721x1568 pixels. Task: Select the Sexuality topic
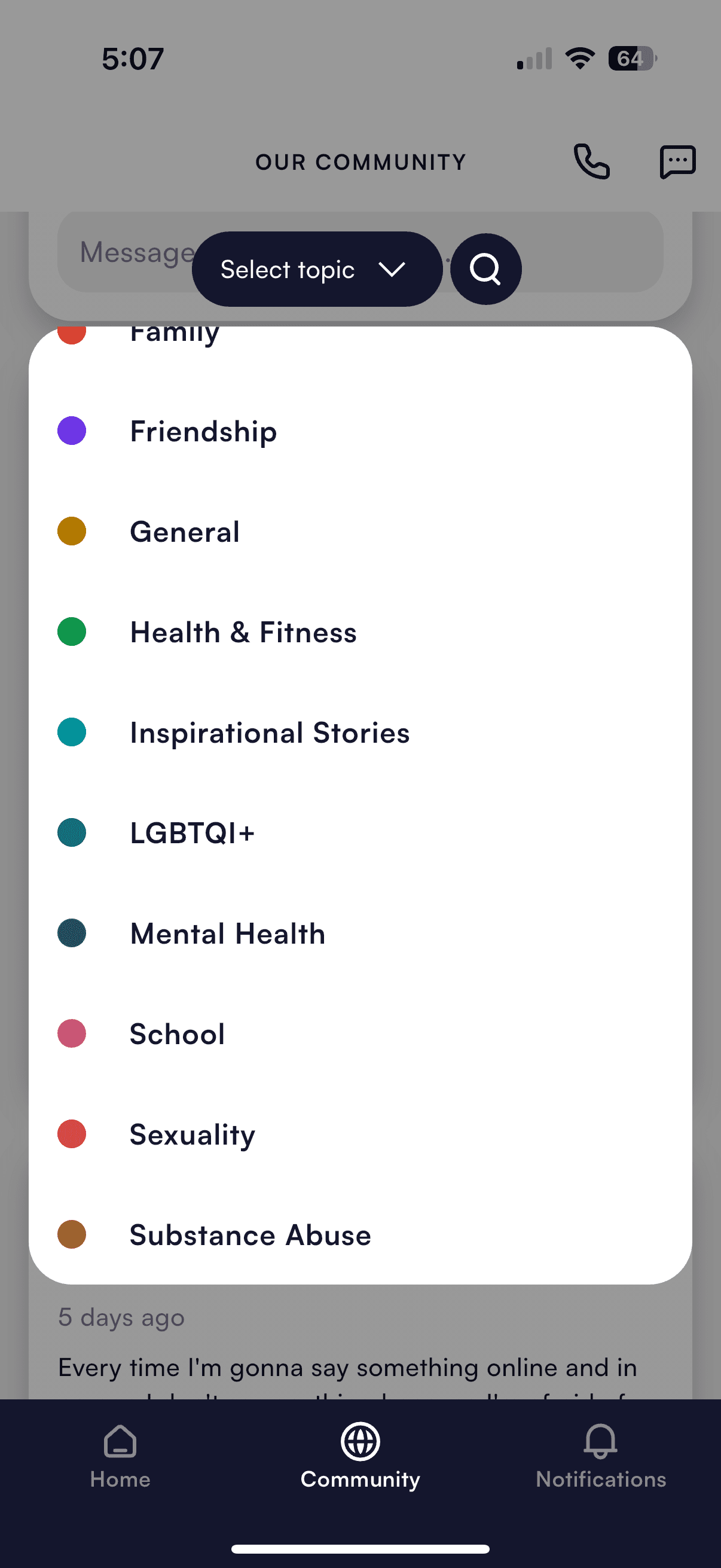(x=193, y=1134)
